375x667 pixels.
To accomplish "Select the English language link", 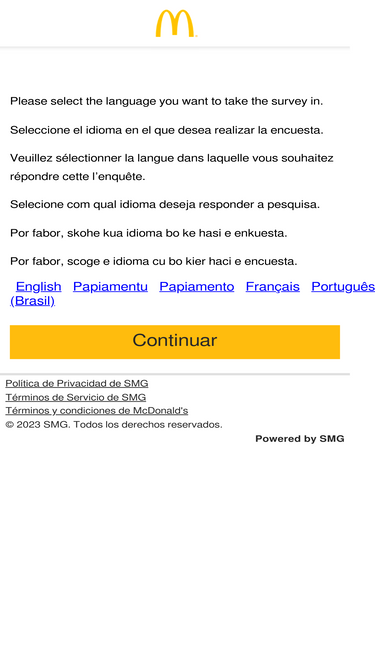I will 38,287.
